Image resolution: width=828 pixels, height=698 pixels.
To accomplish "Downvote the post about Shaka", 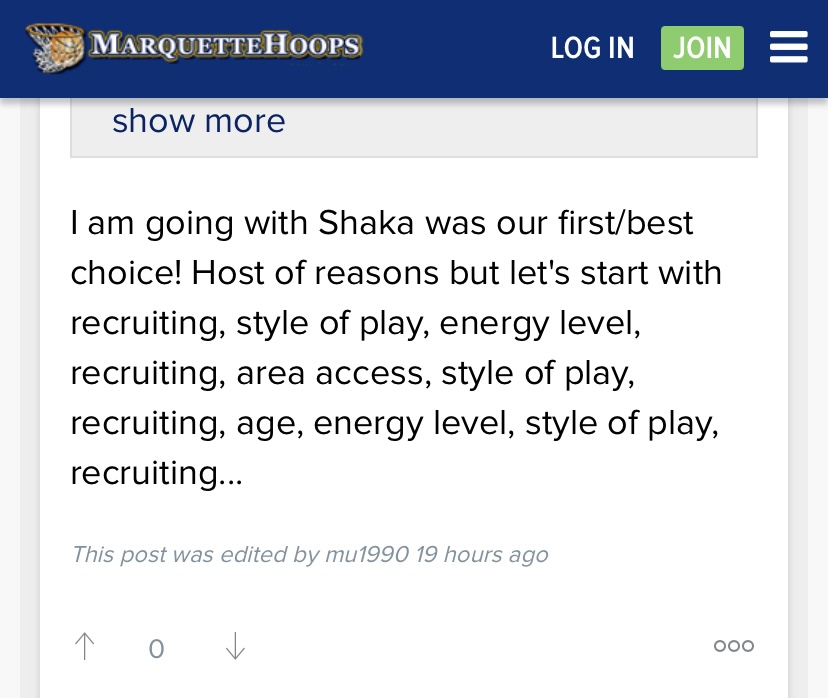I will click(235, 647).
